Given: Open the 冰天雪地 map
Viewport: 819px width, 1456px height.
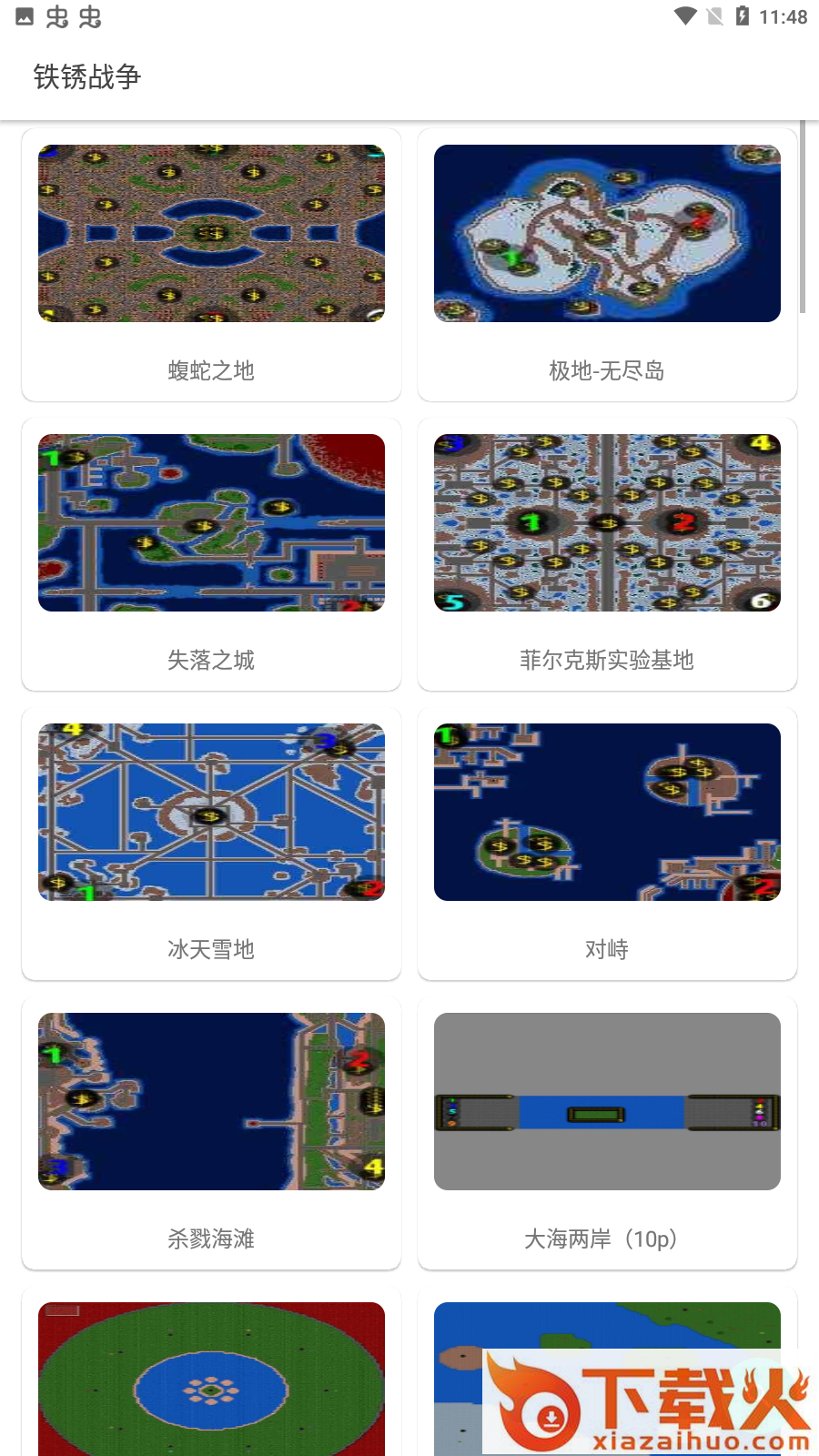Looking at the screenshot, I should click(x=211, y=843).
